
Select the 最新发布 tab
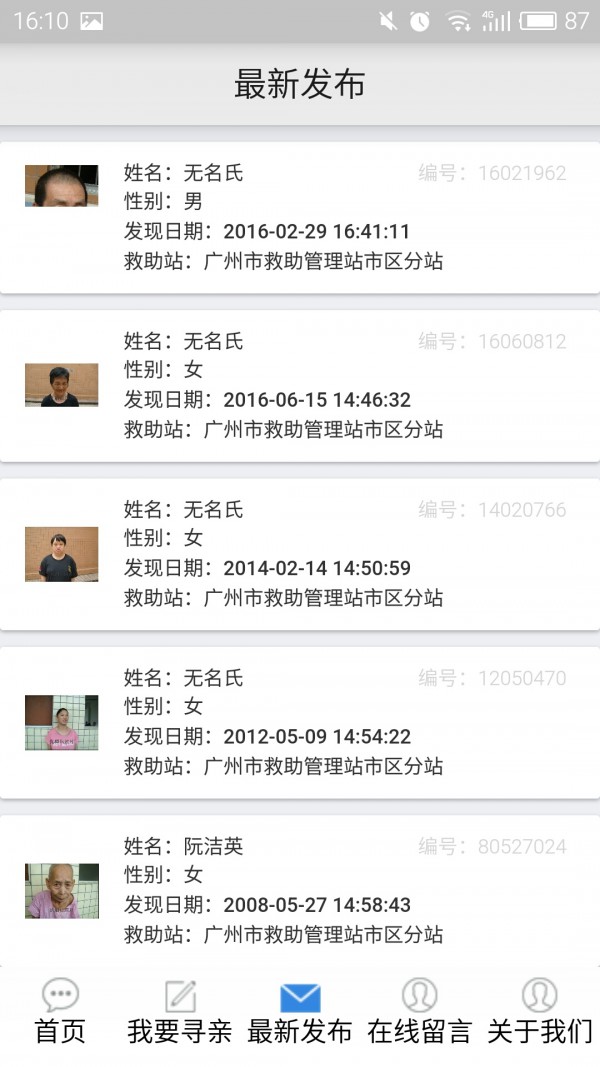click(300, 1012)
